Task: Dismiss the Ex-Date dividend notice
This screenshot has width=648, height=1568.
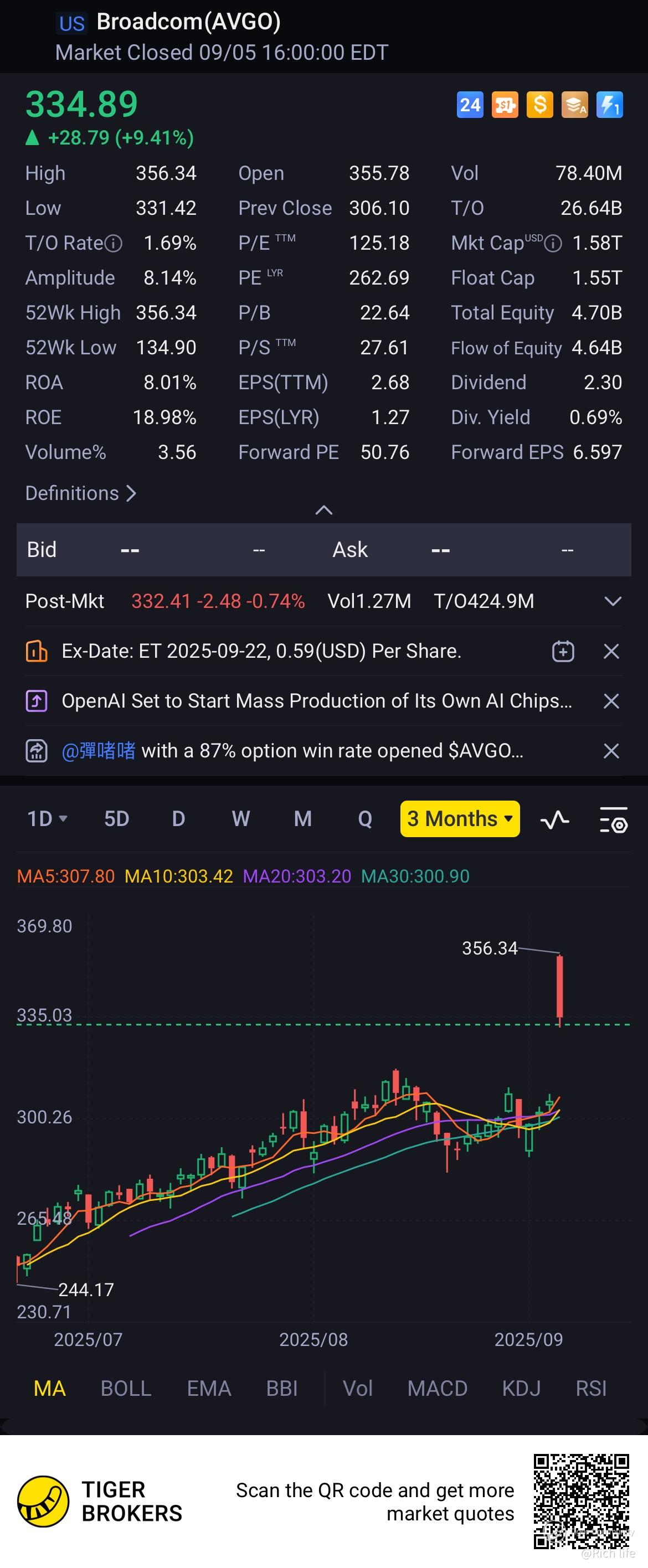Action: click(611, 651)
